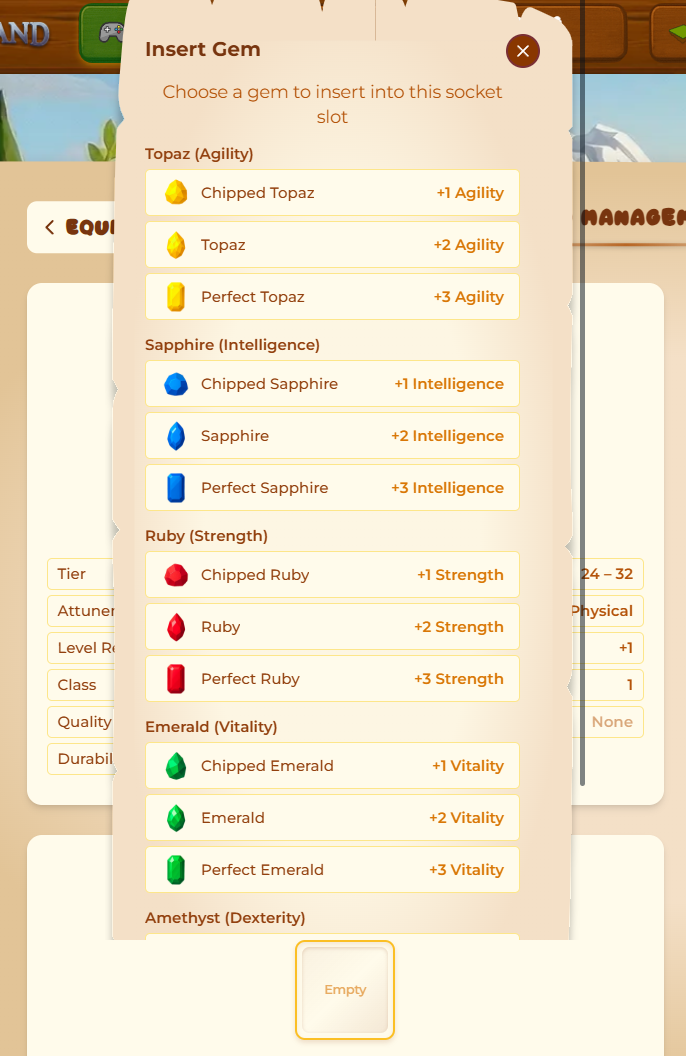Select Chipped Sapphire gem
Viewport: 686px width, 1056px height.
(x=332, y=384)
